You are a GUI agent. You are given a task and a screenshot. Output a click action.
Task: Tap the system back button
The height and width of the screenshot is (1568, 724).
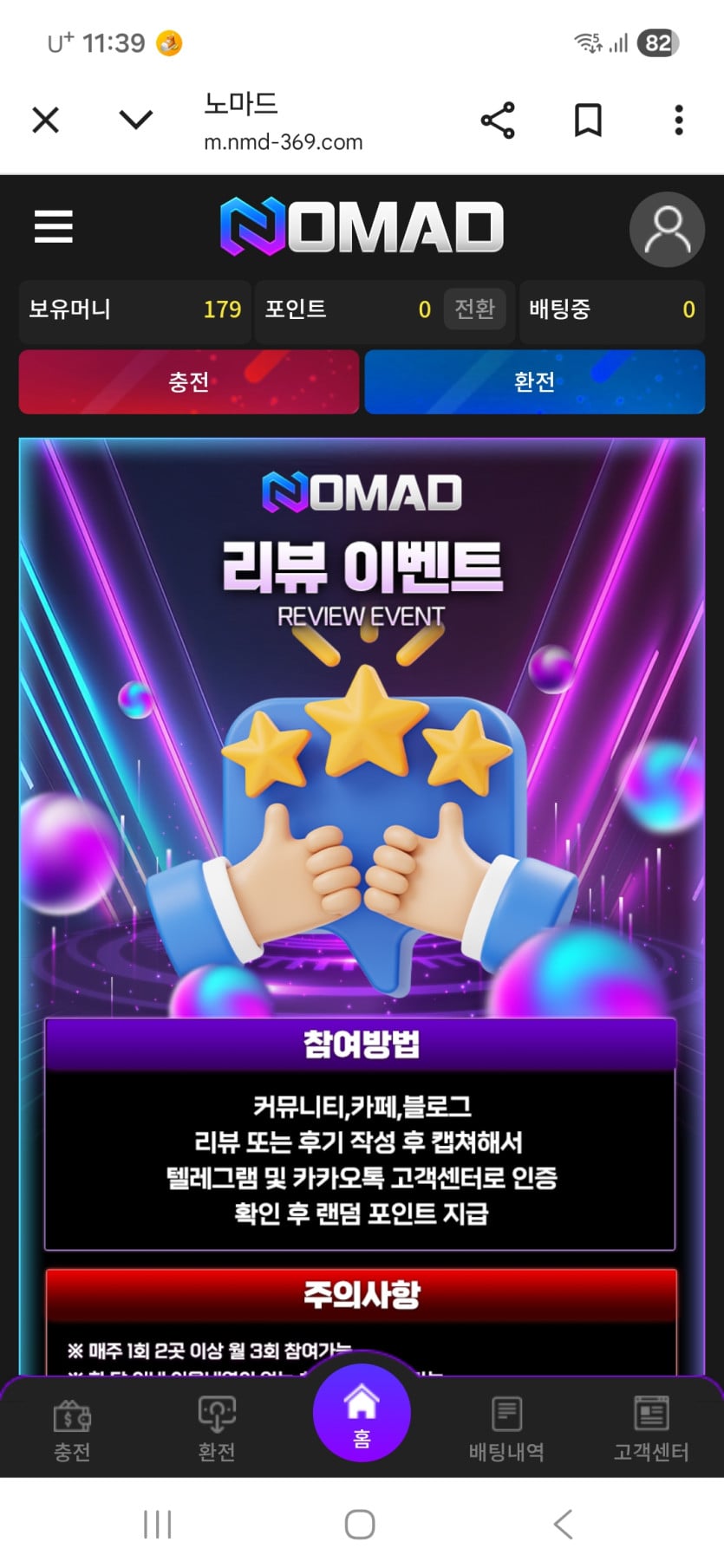tap(564, 1524)
